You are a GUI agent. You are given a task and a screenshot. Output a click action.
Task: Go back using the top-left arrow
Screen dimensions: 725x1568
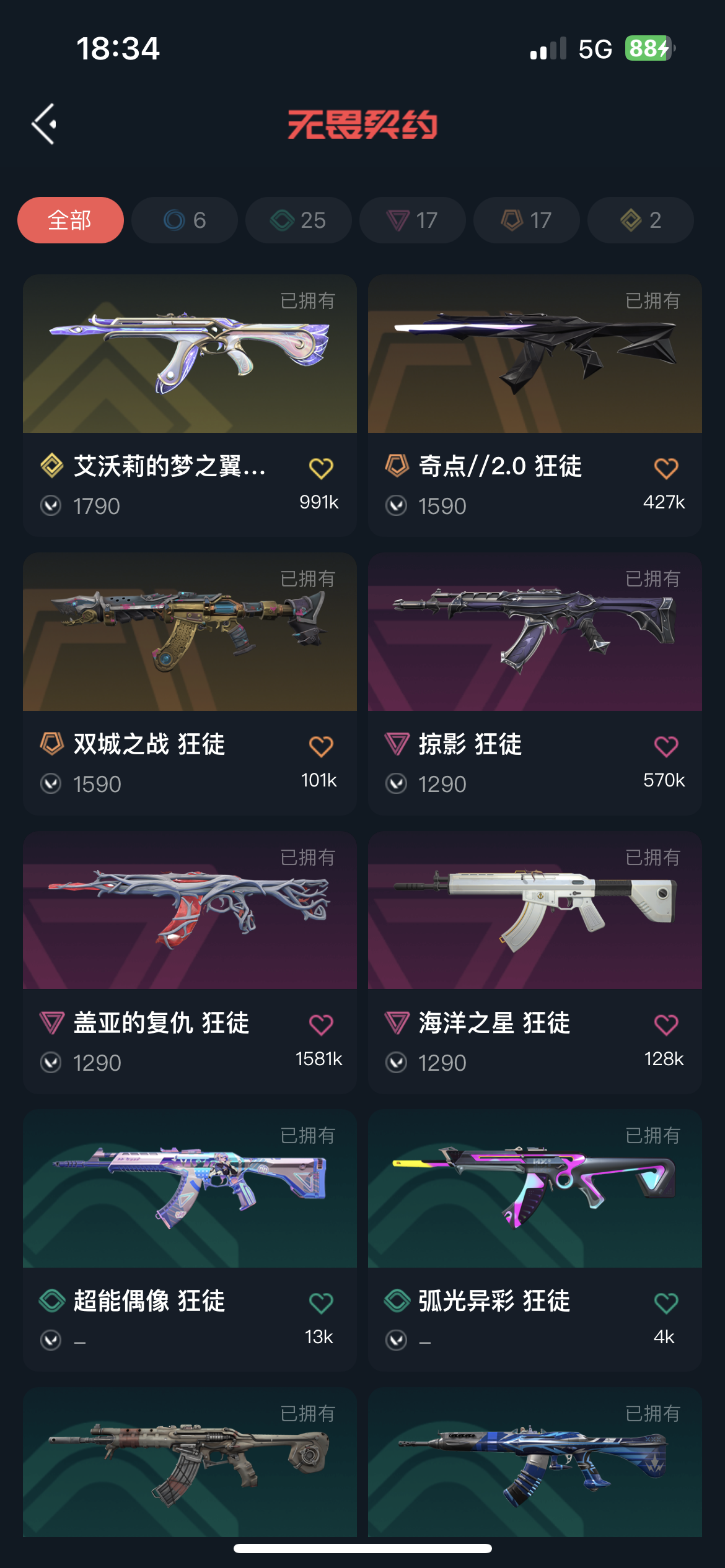(45, 124)
